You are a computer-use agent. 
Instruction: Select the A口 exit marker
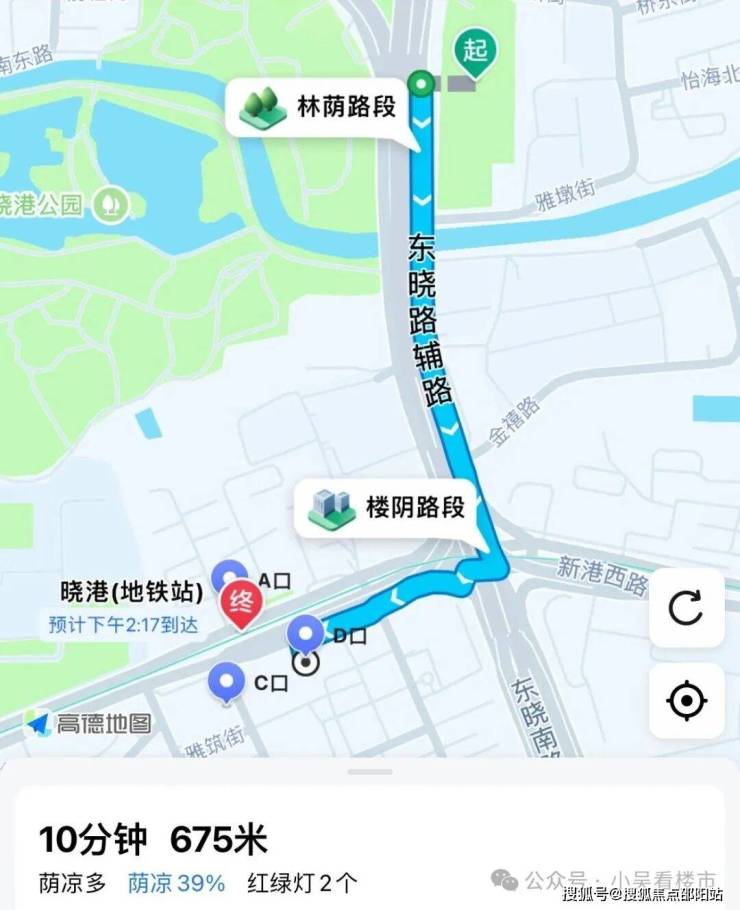pos(230,578)
